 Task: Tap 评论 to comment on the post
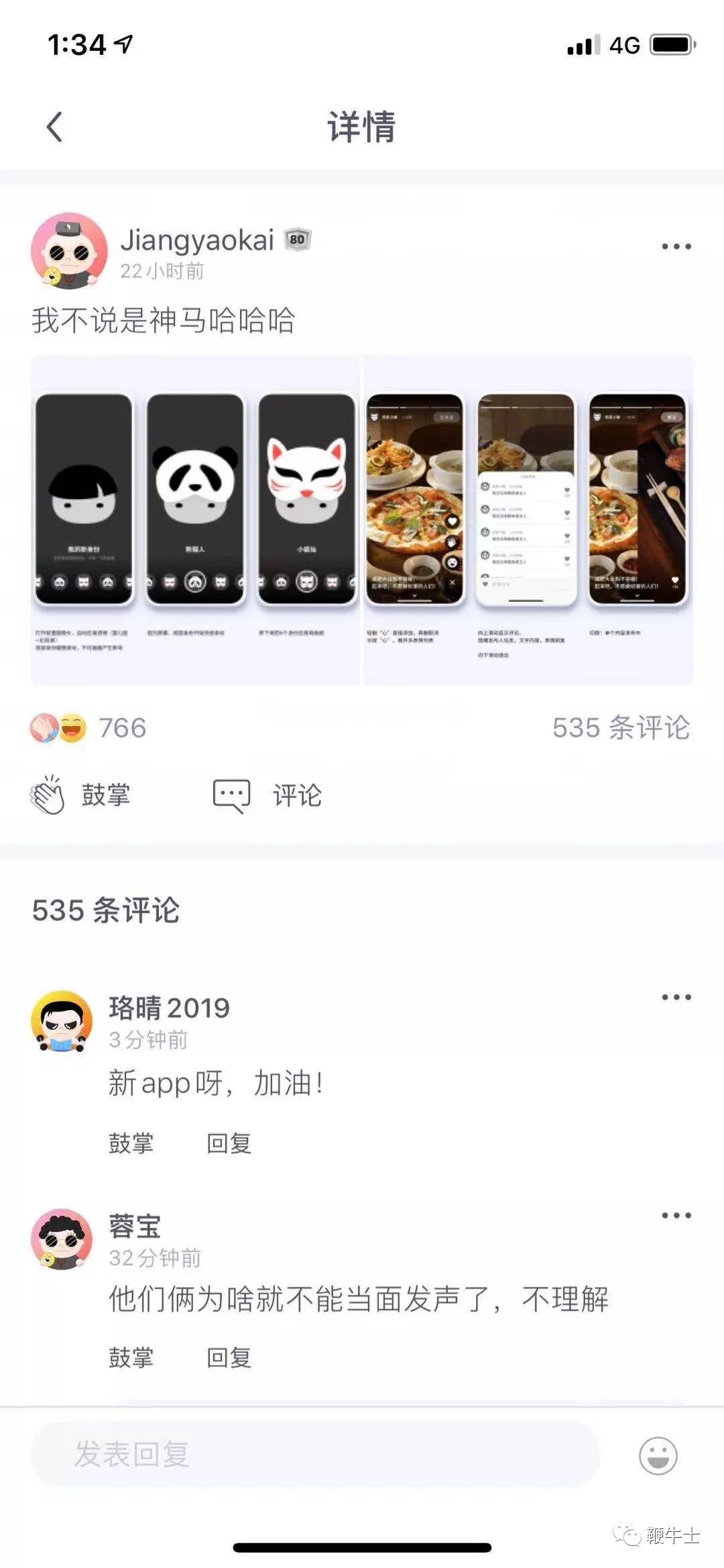267,796
